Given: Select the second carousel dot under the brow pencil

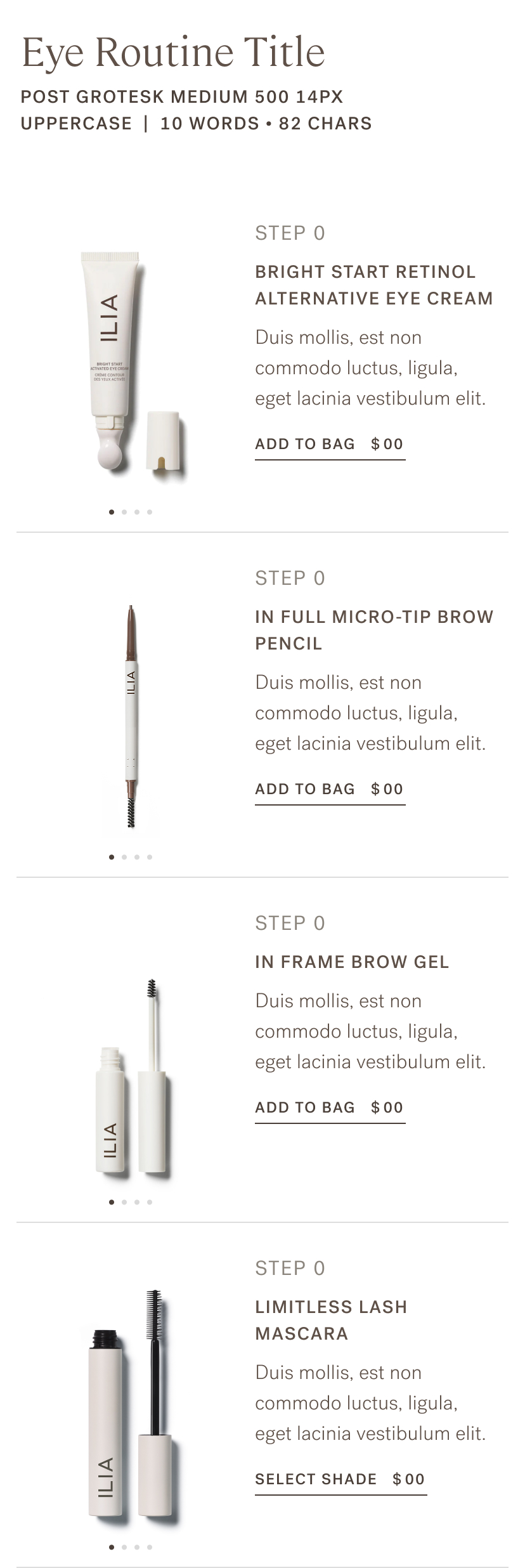Looking at the screenshot, I should pyautogui.click(x=124, y=857).
